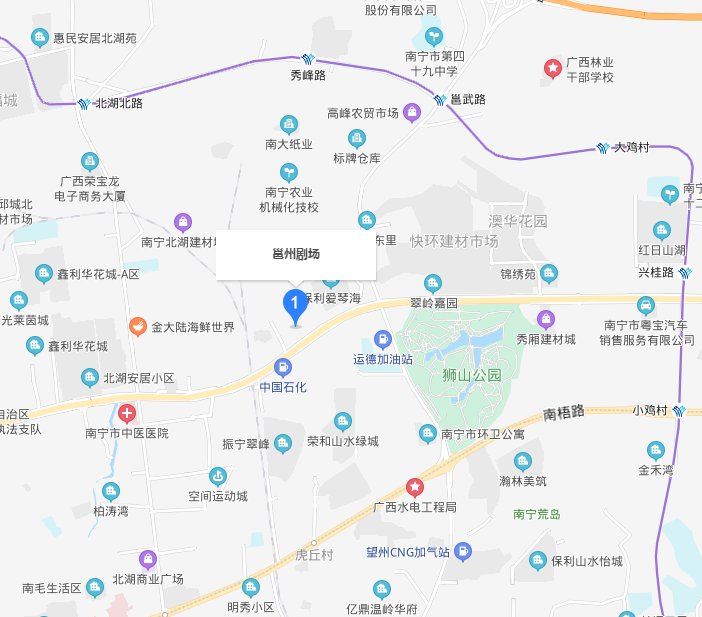702x617 pixels.
Task: Tap the 金大陆海鲜世界 restaurant pin
Action: click(x=138, y=327)
